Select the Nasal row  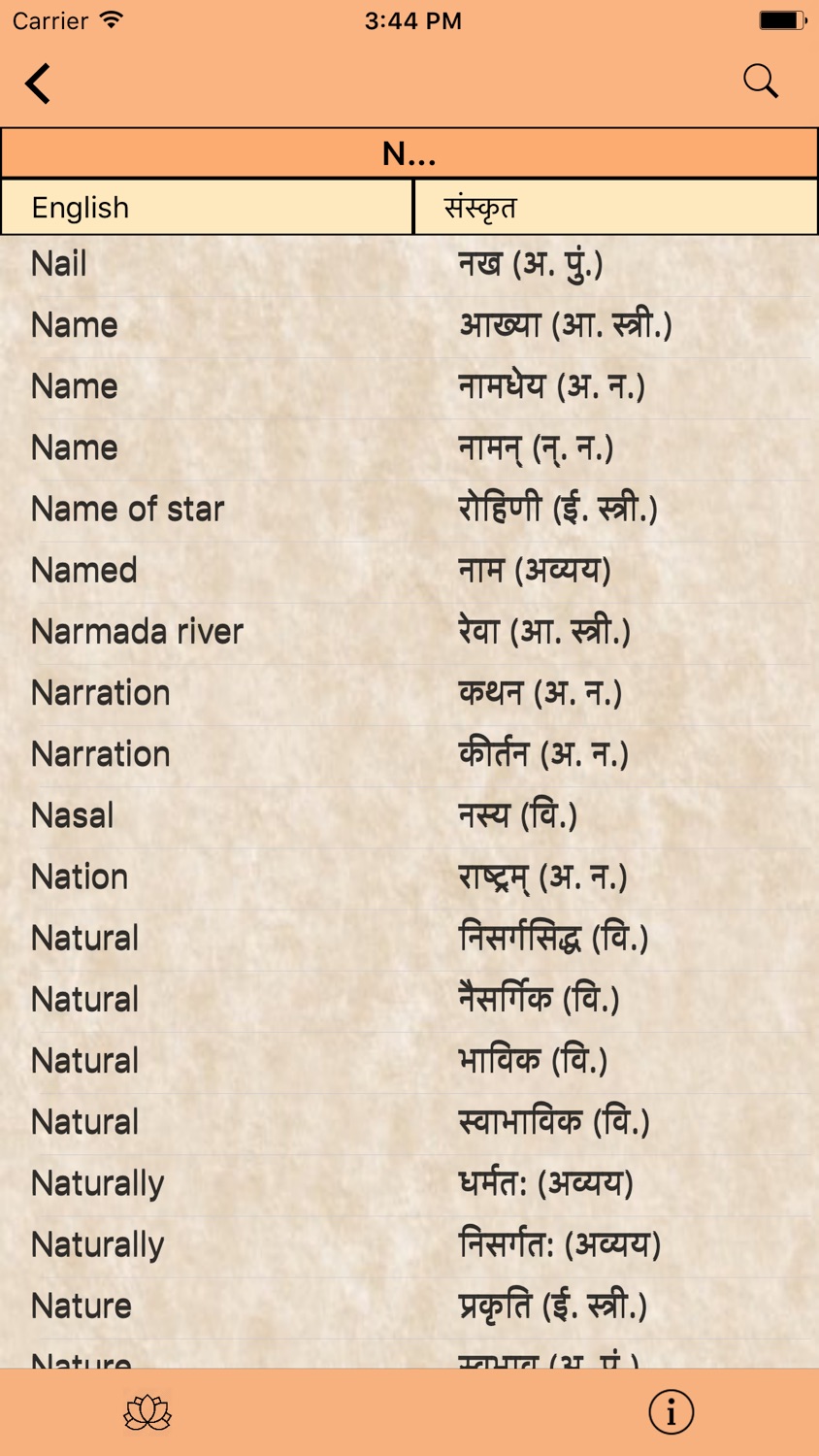pyautogui.click(x=409, y=817)
